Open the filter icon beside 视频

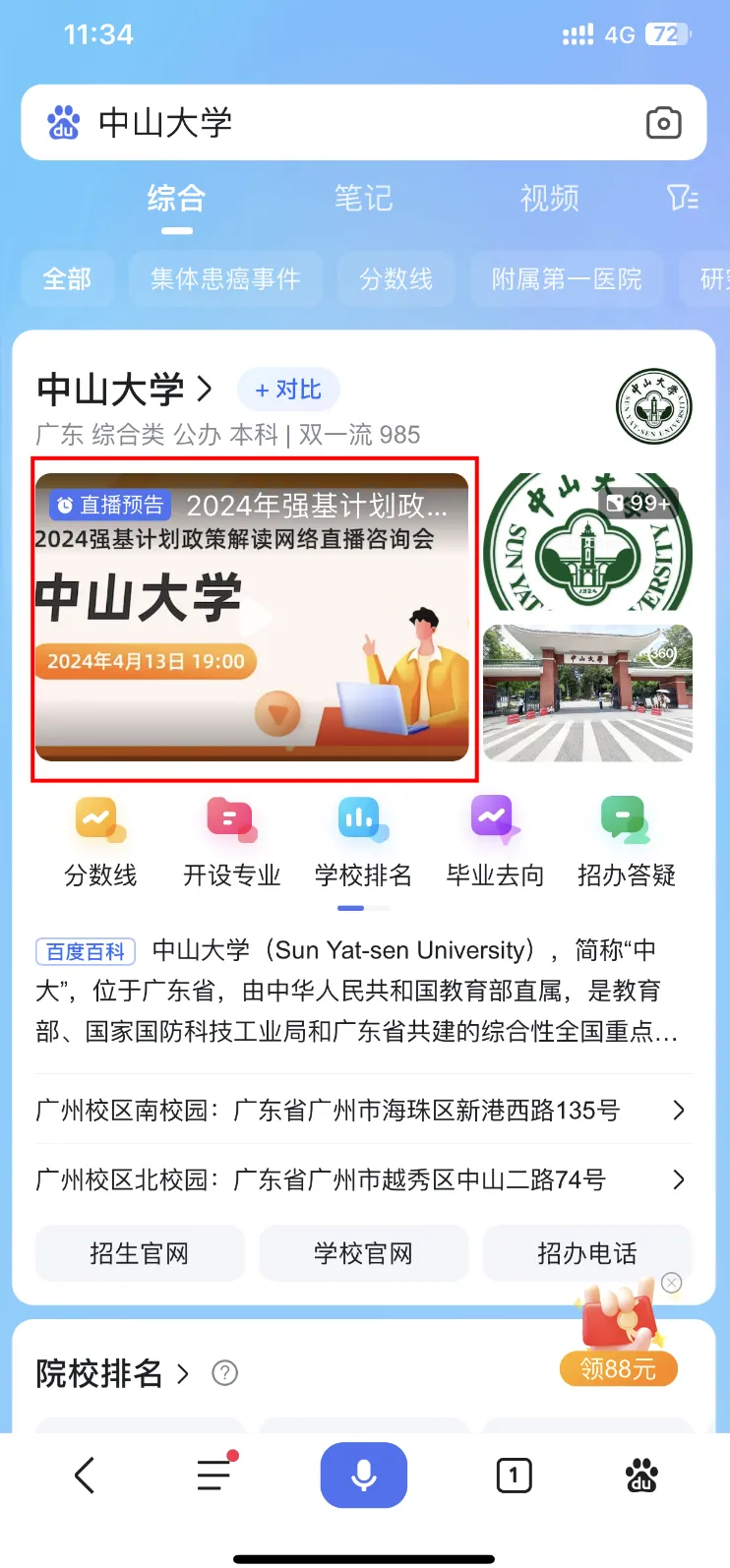coord(682,199)
